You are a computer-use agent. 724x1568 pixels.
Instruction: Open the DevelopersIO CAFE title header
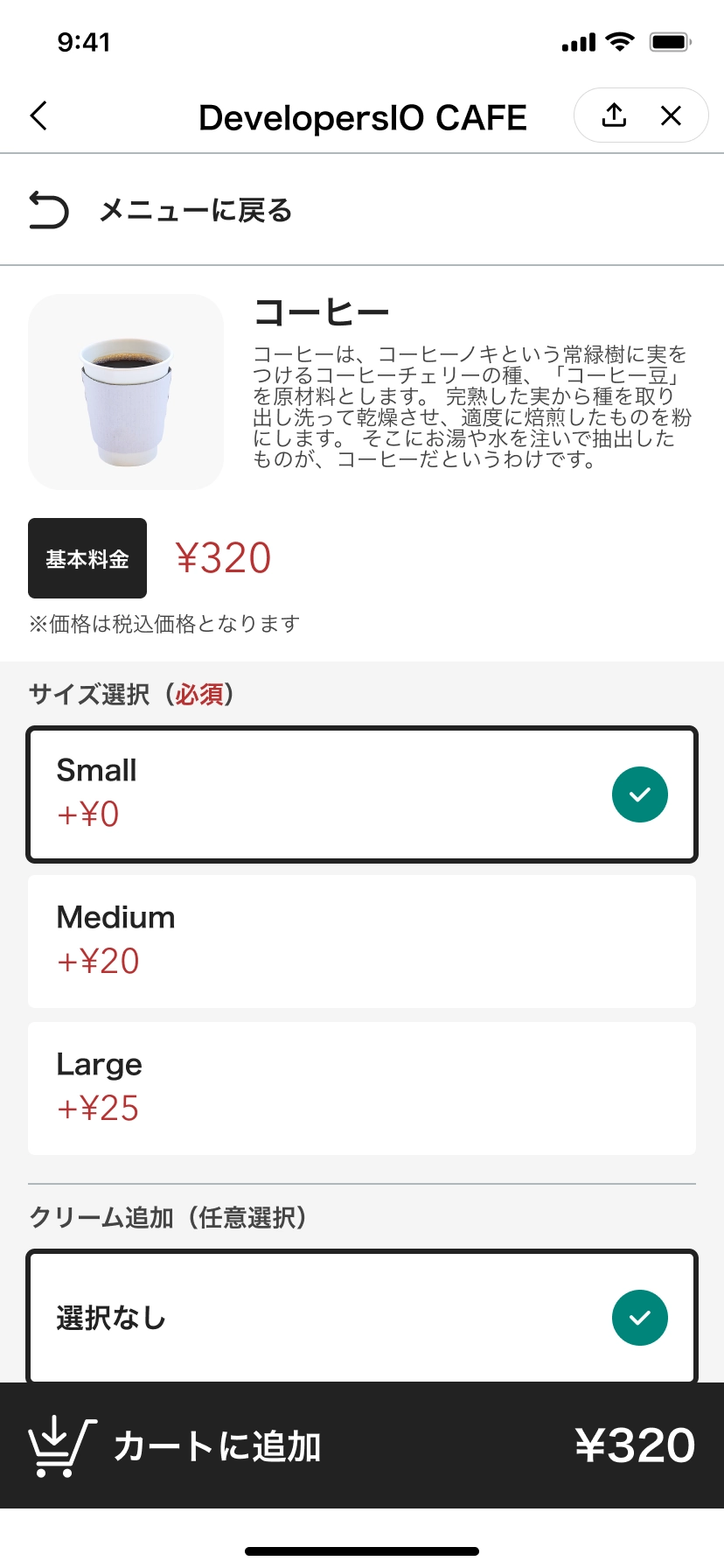click(x=362, y=115)
